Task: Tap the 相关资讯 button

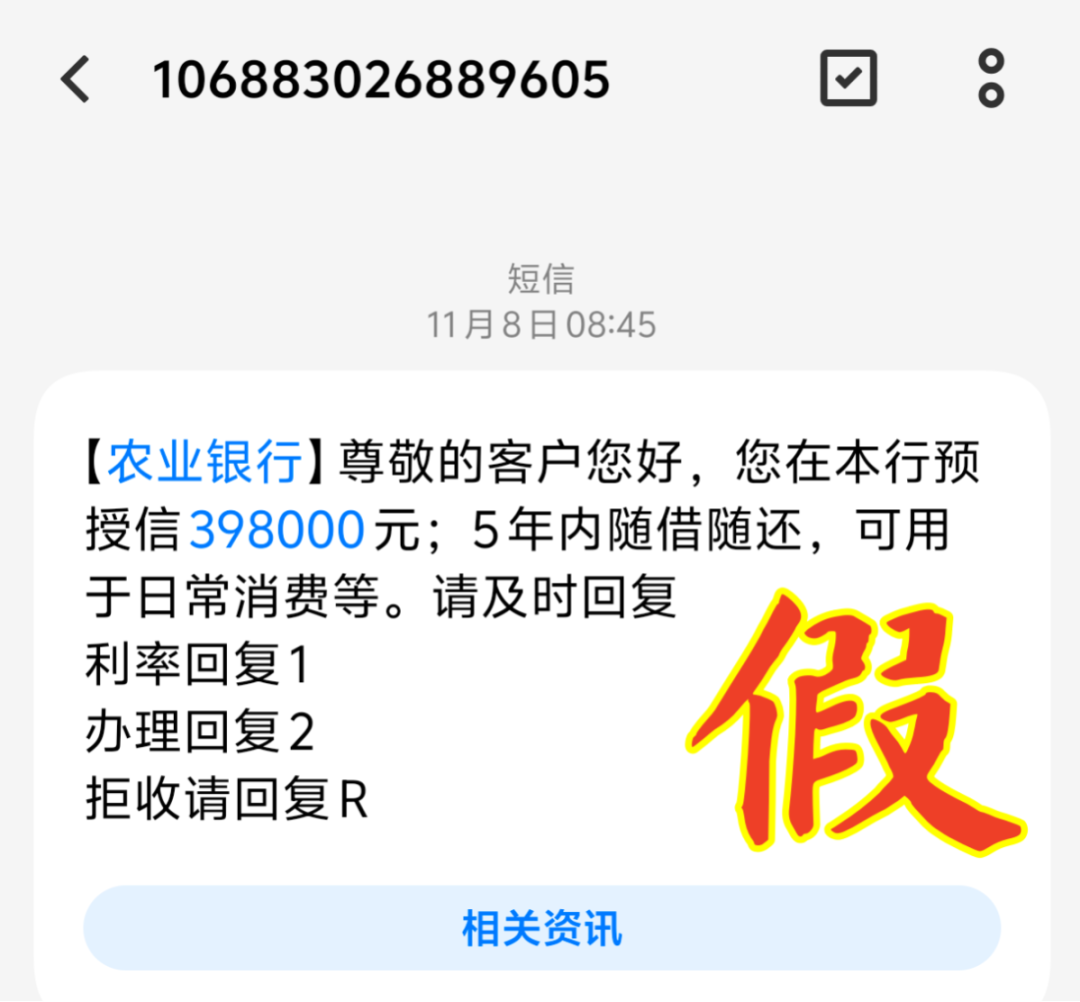Action: tap(541, 928)
